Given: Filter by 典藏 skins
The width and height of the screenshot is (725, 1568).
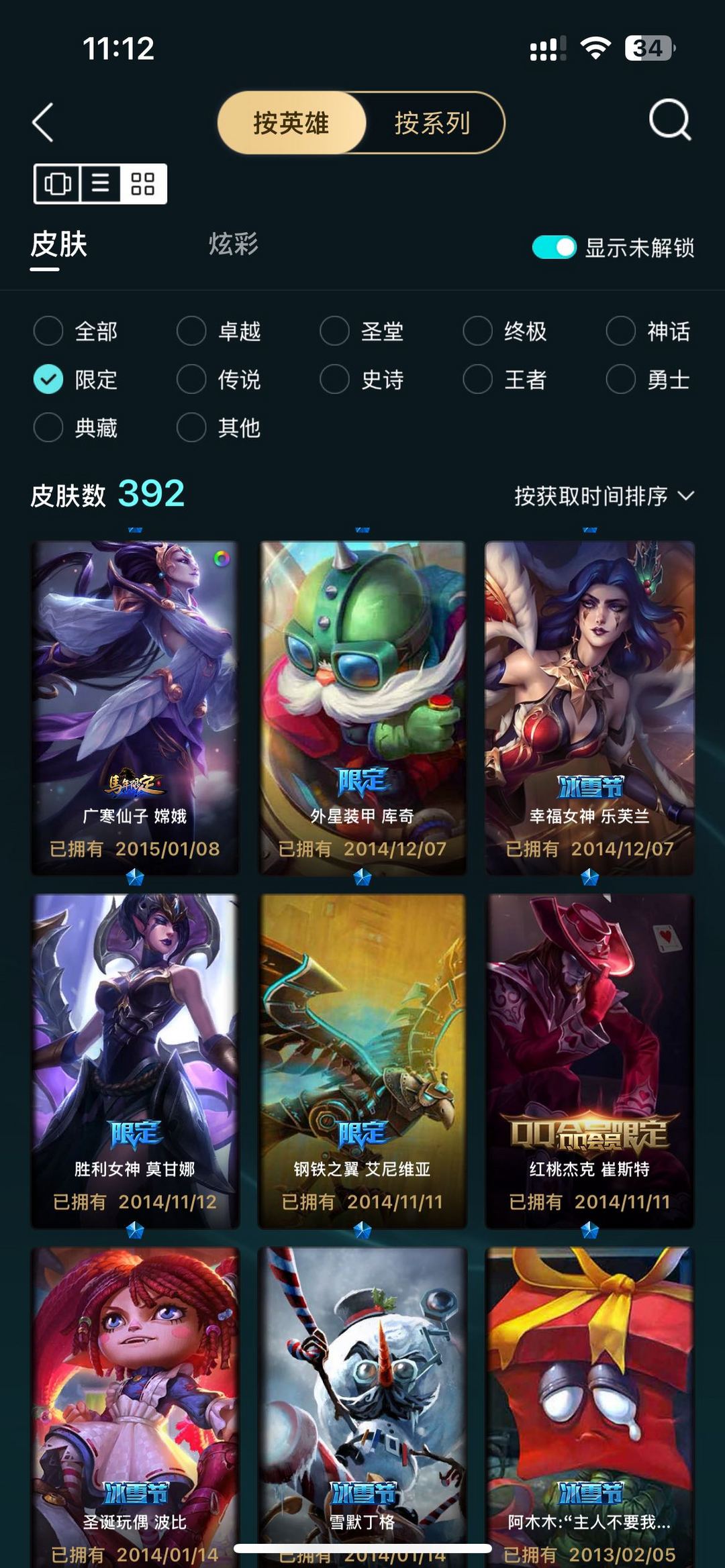Looking at the screenshot, I should coord(76,428).
